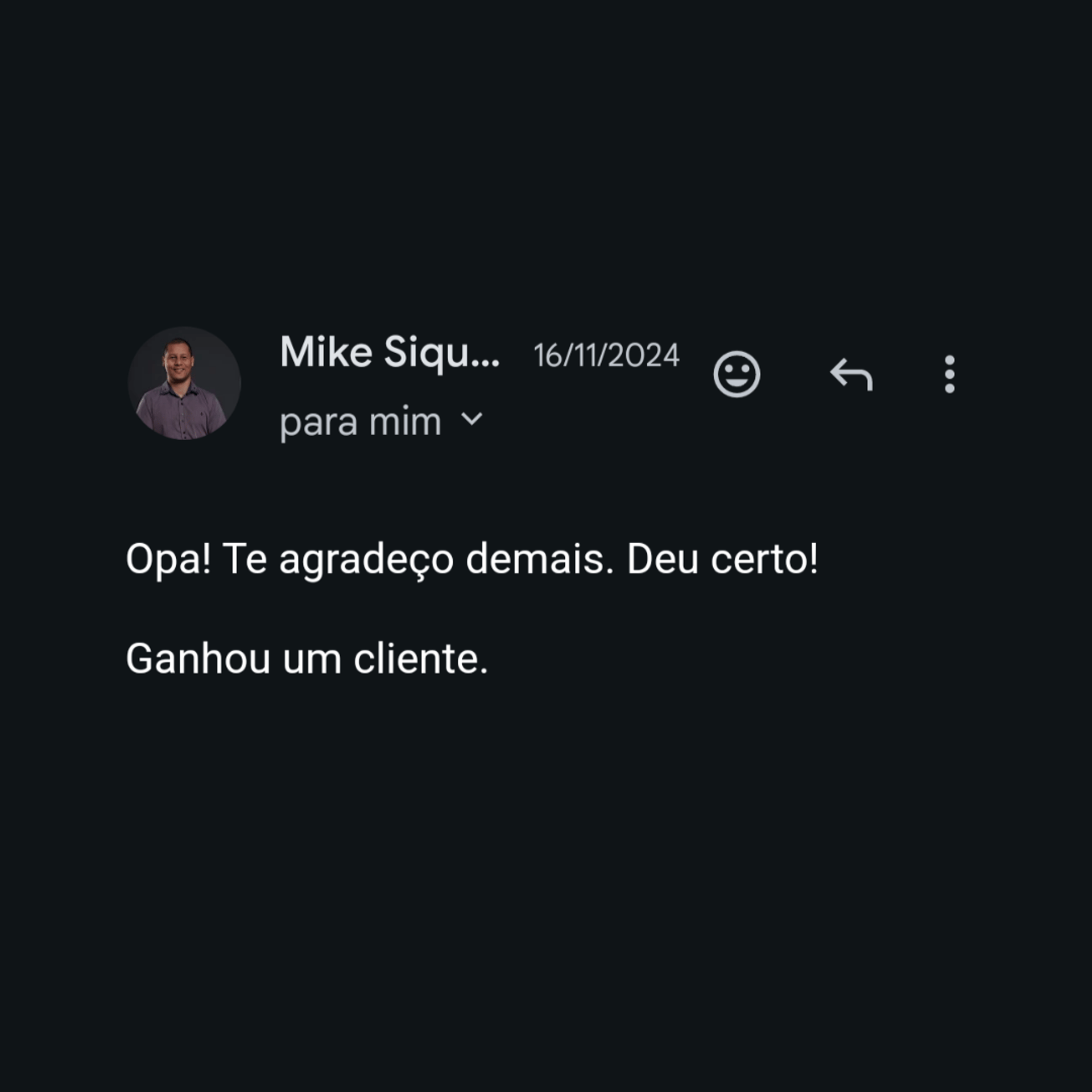Expand the 'para mim' recipient details

pyautogui.click(x=471, y=420)
